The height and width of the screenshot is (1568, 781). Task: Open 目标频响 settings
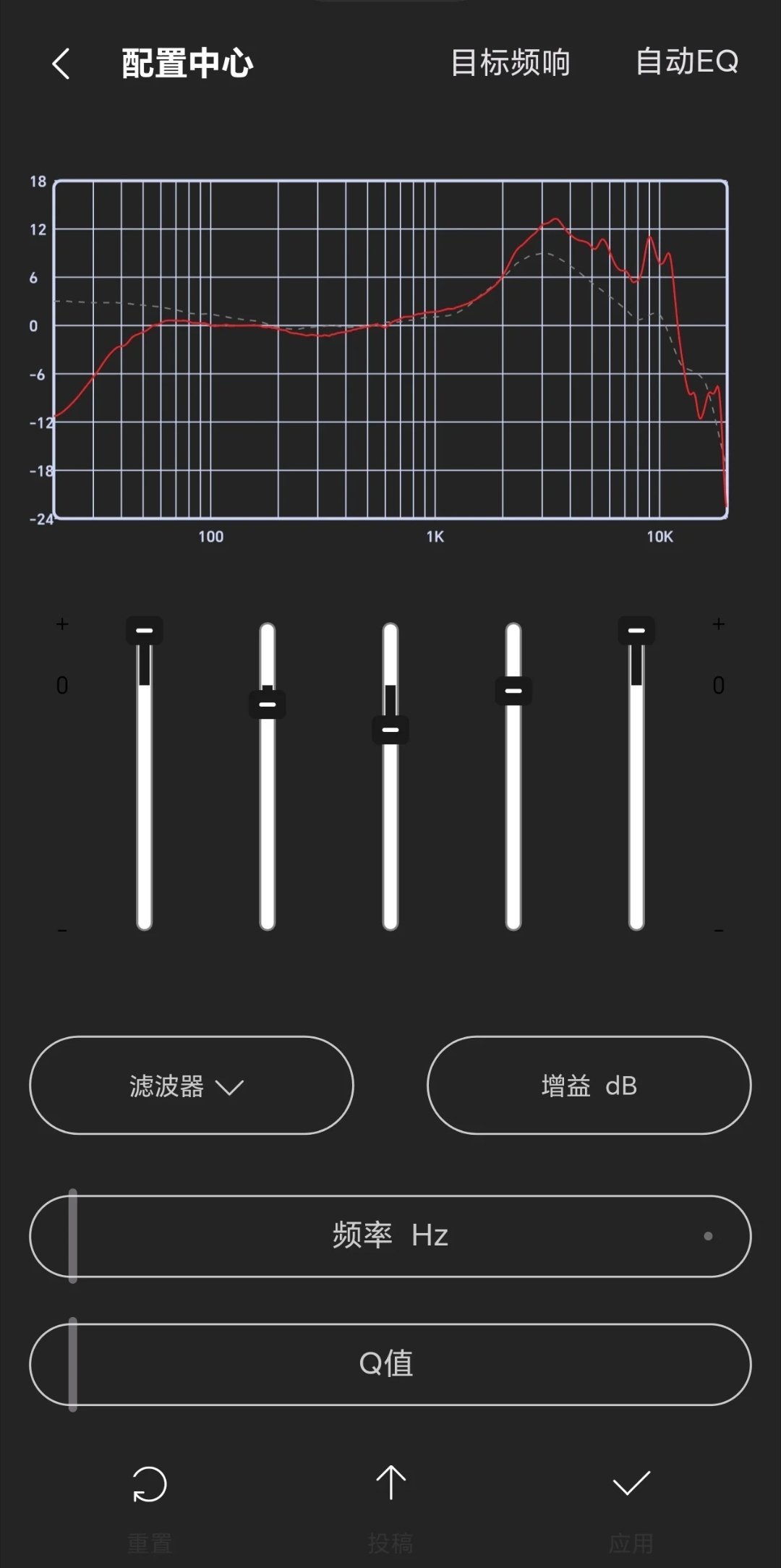coord(511,63)
